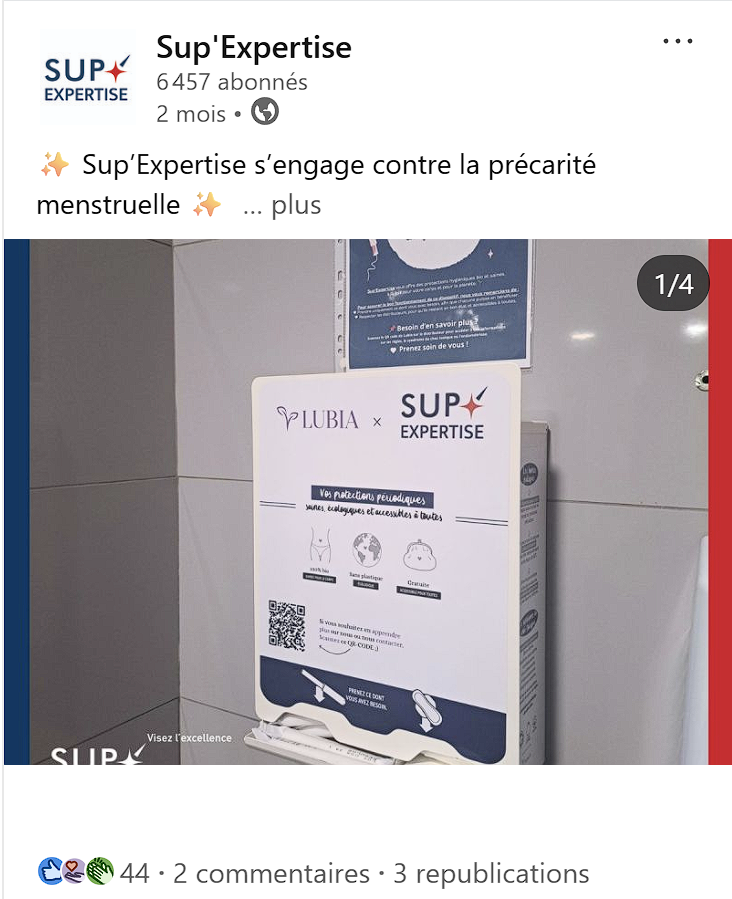Open the Sup'Expertise page name link
This screenshot has width=732, height=899.
tap(254, 47)
